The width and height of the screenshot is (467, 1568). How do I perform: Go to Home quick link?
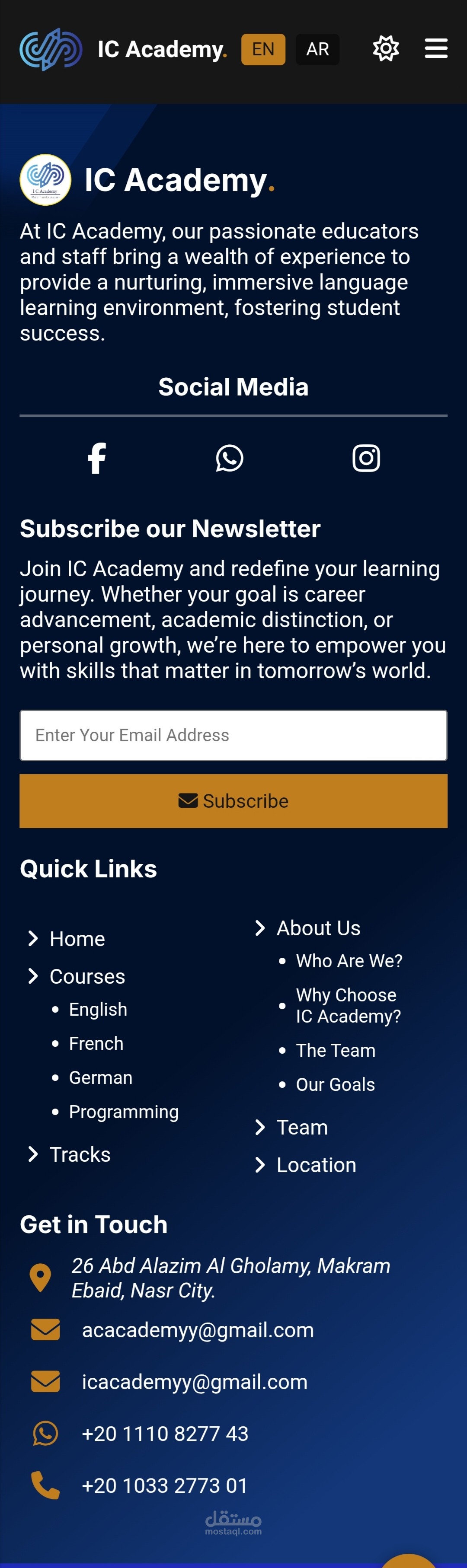tap(77, 939)
